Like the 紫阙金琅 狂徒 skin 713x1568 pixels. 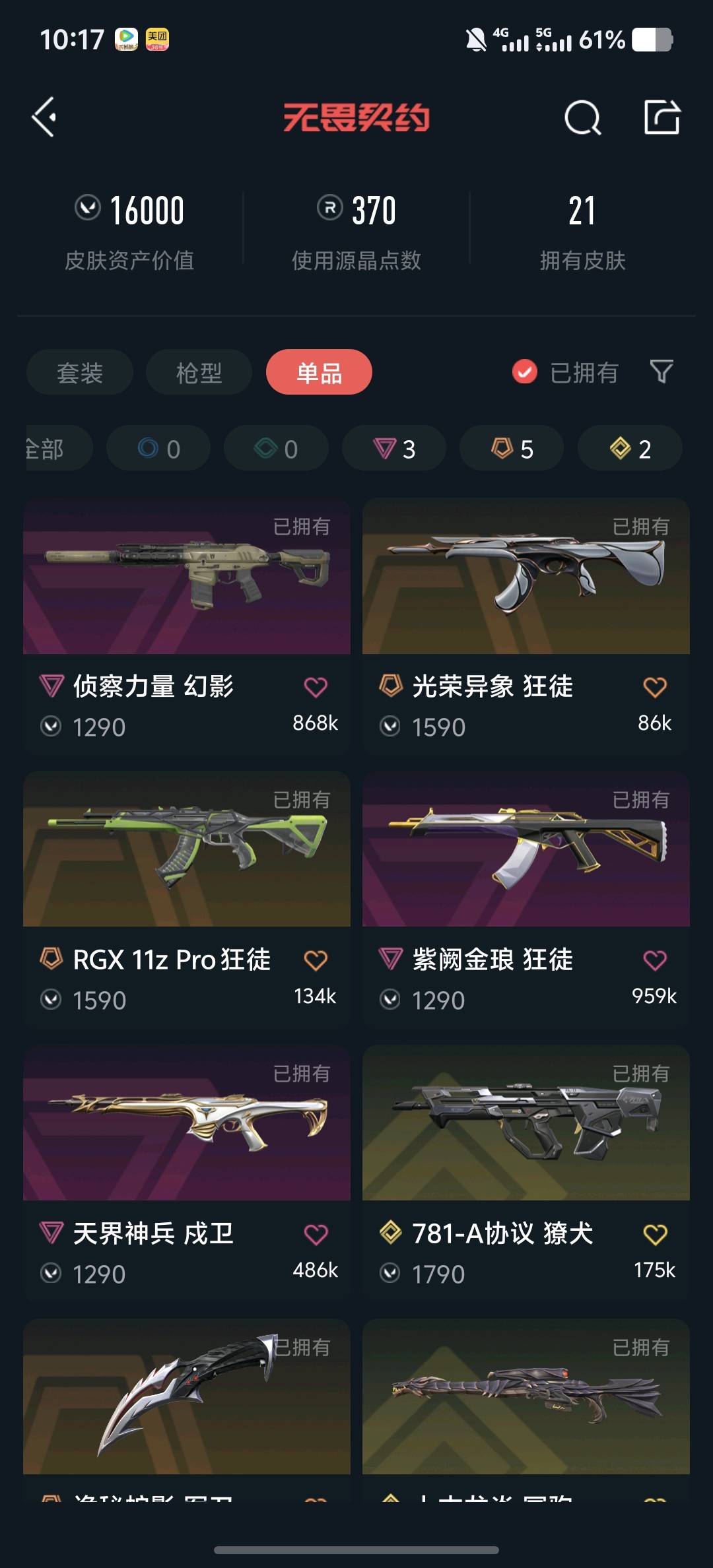655,960
